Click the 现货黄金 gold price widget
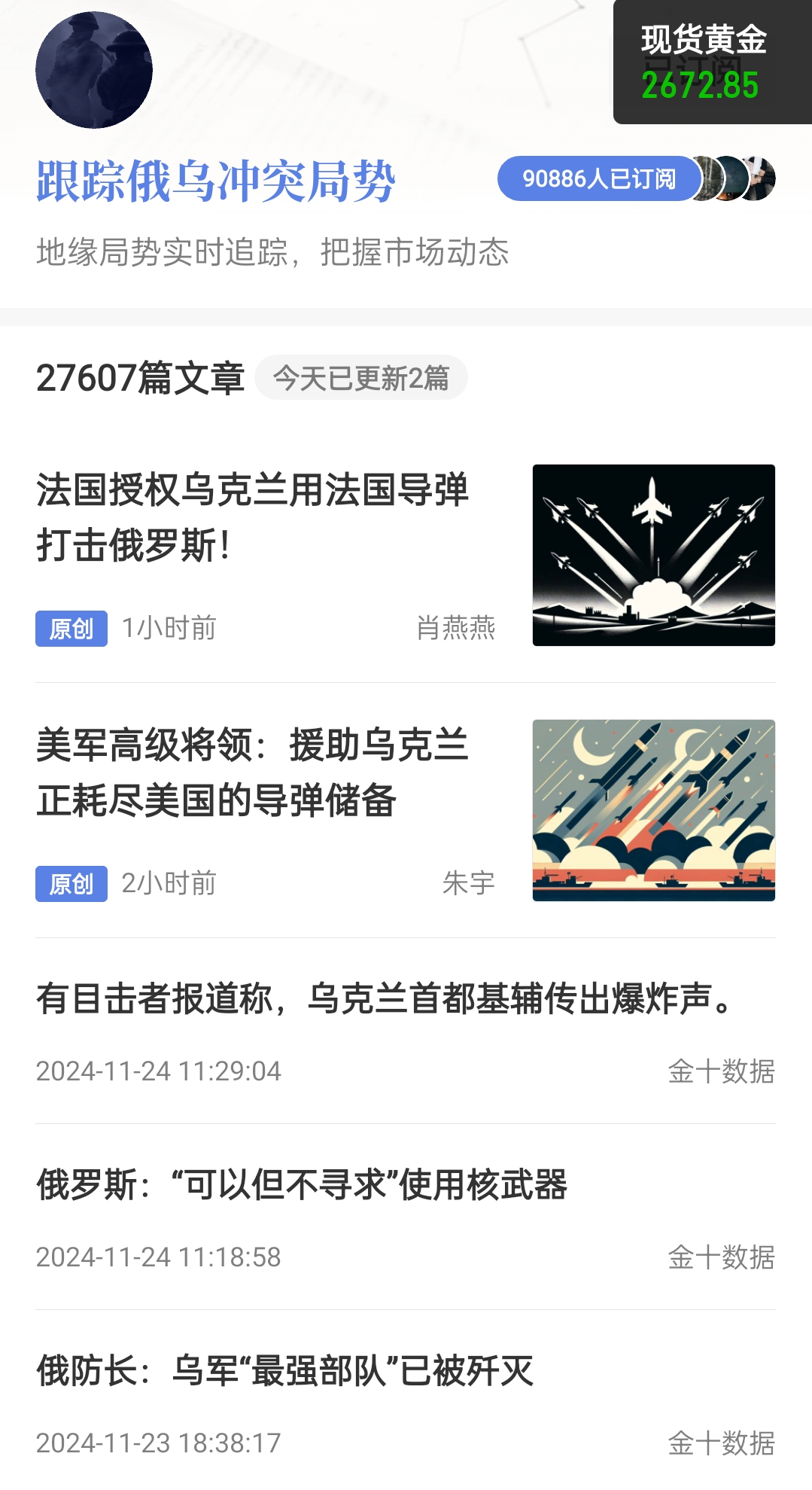812x1490 pixels. pyautogui.click(x=712, y=60)
